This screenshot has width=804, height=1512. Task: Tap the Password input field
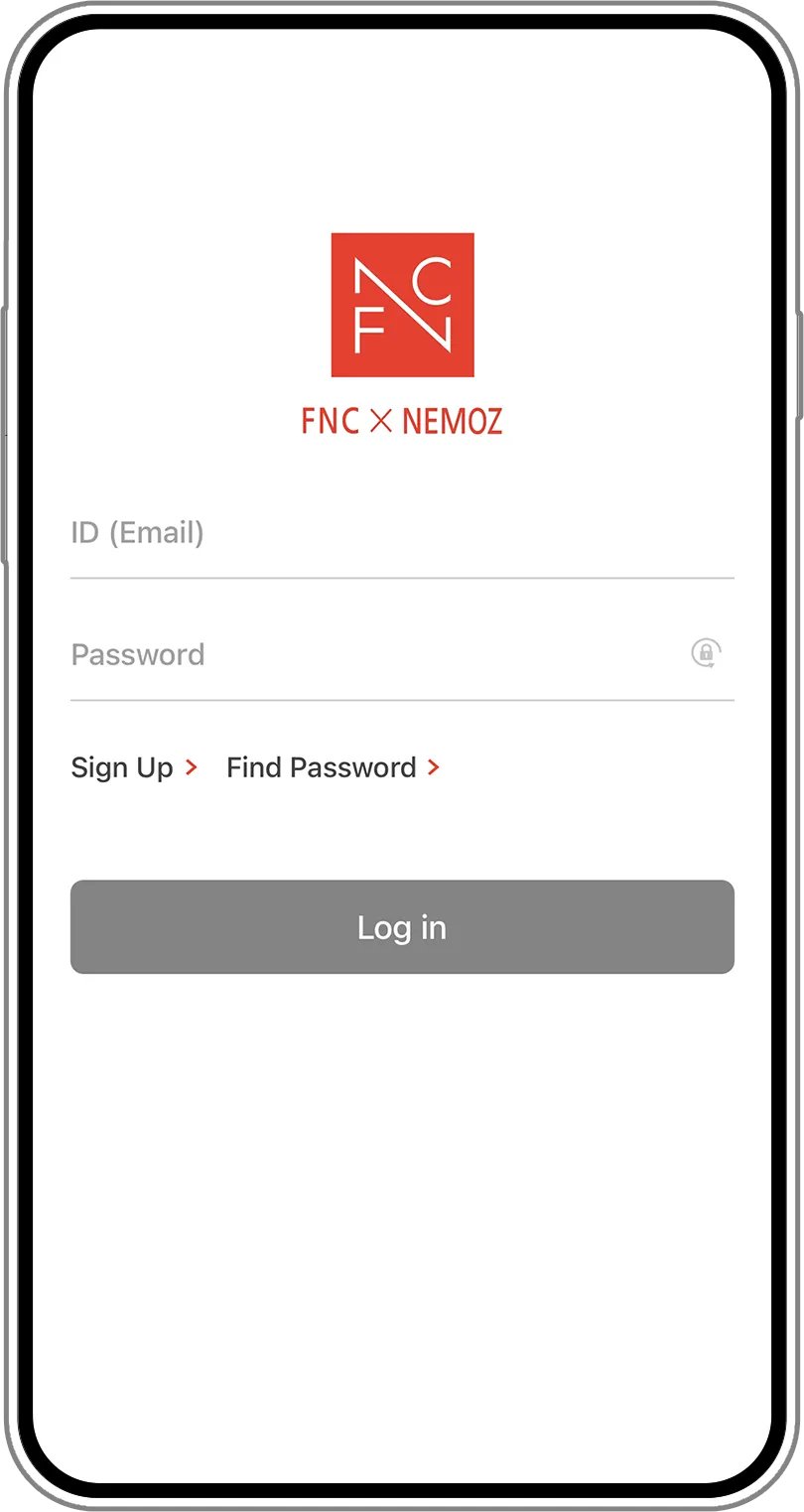[377, 655]
